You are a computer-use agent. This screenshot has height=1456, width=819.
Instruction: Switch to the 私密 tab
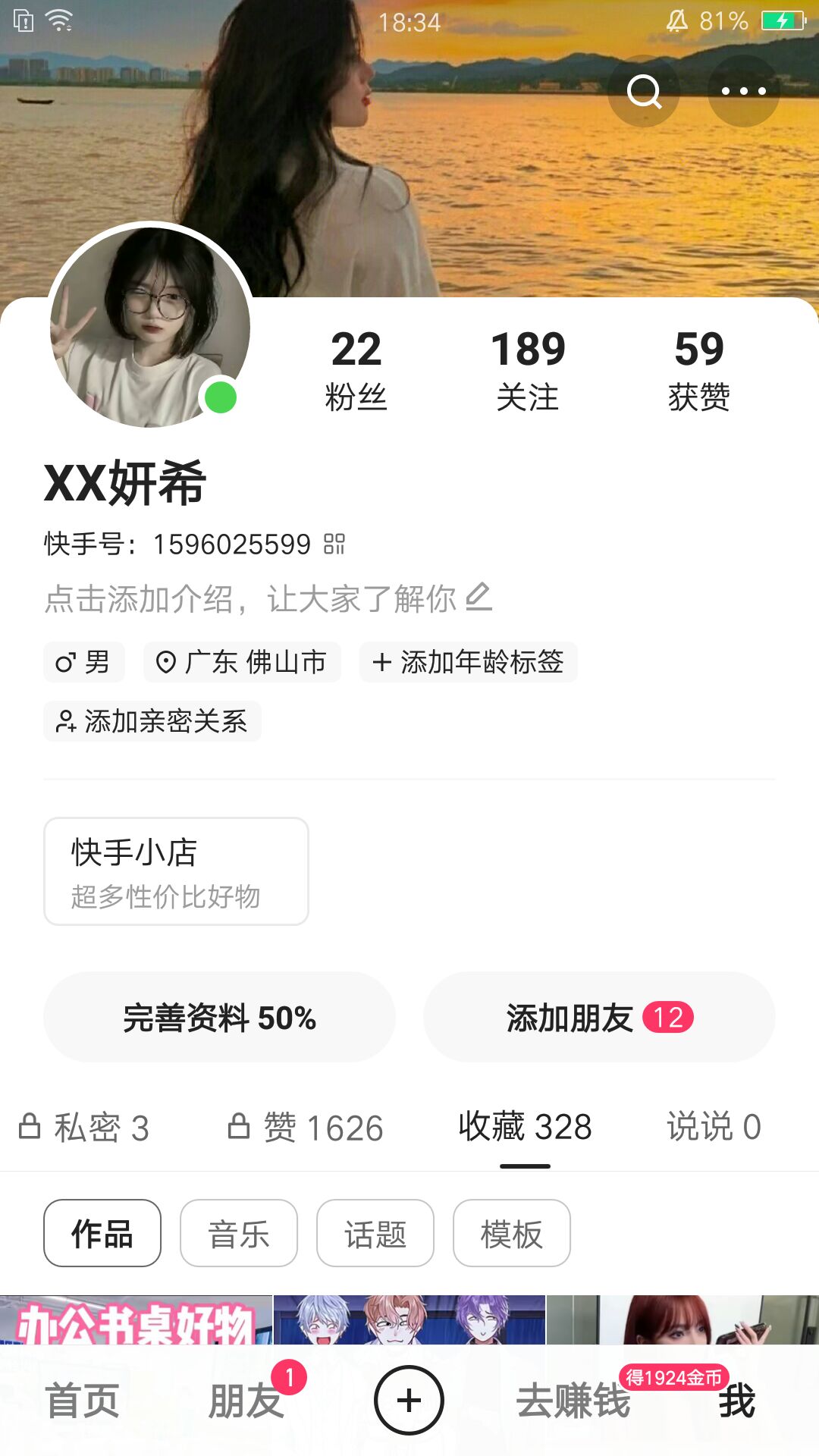tap(84, 1128)
